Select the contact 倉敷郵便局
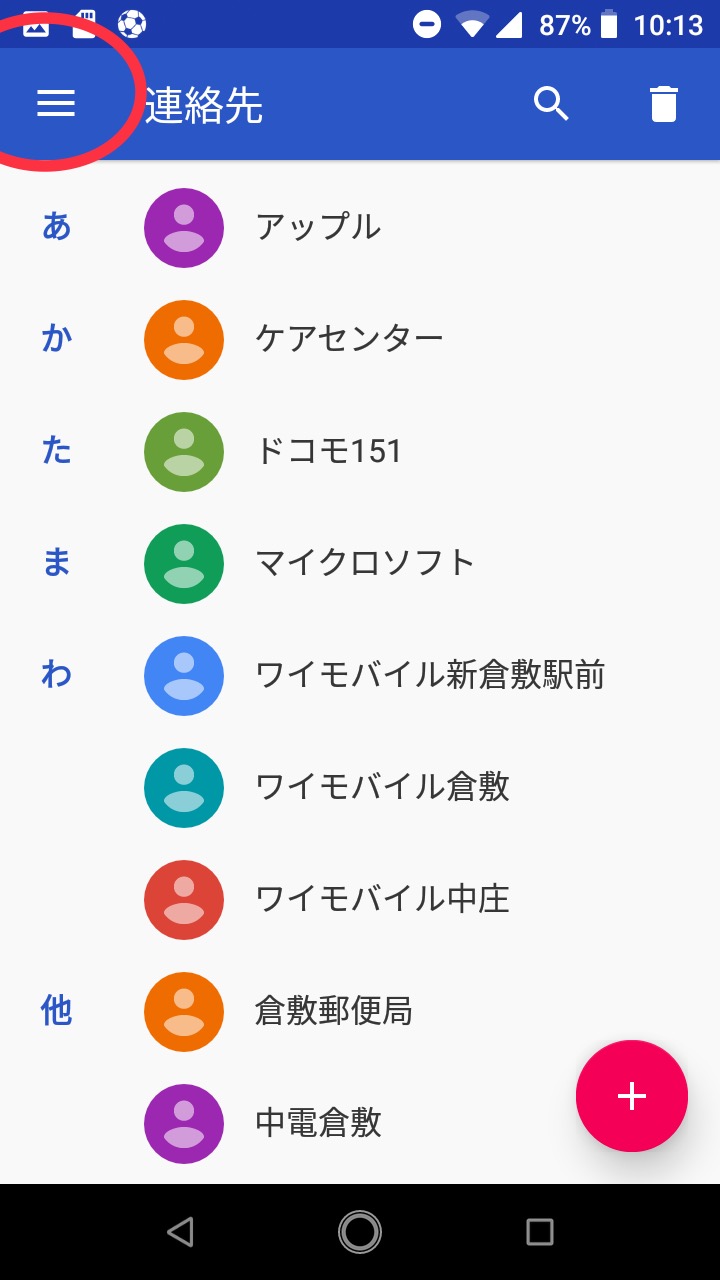Viewport: 720px width, 1280px height. pos(333,1012)
